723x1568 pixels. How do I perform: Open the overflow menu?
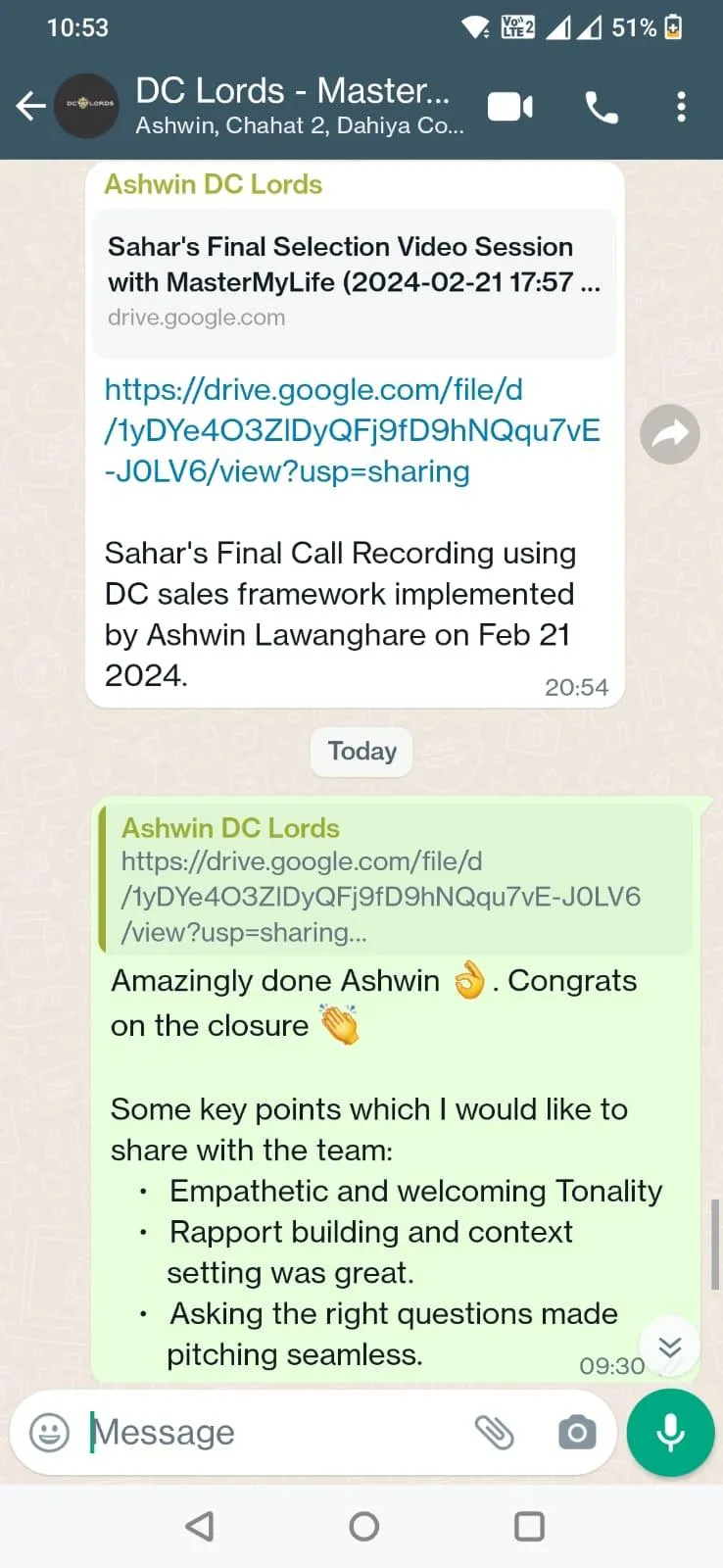point(681,107)
